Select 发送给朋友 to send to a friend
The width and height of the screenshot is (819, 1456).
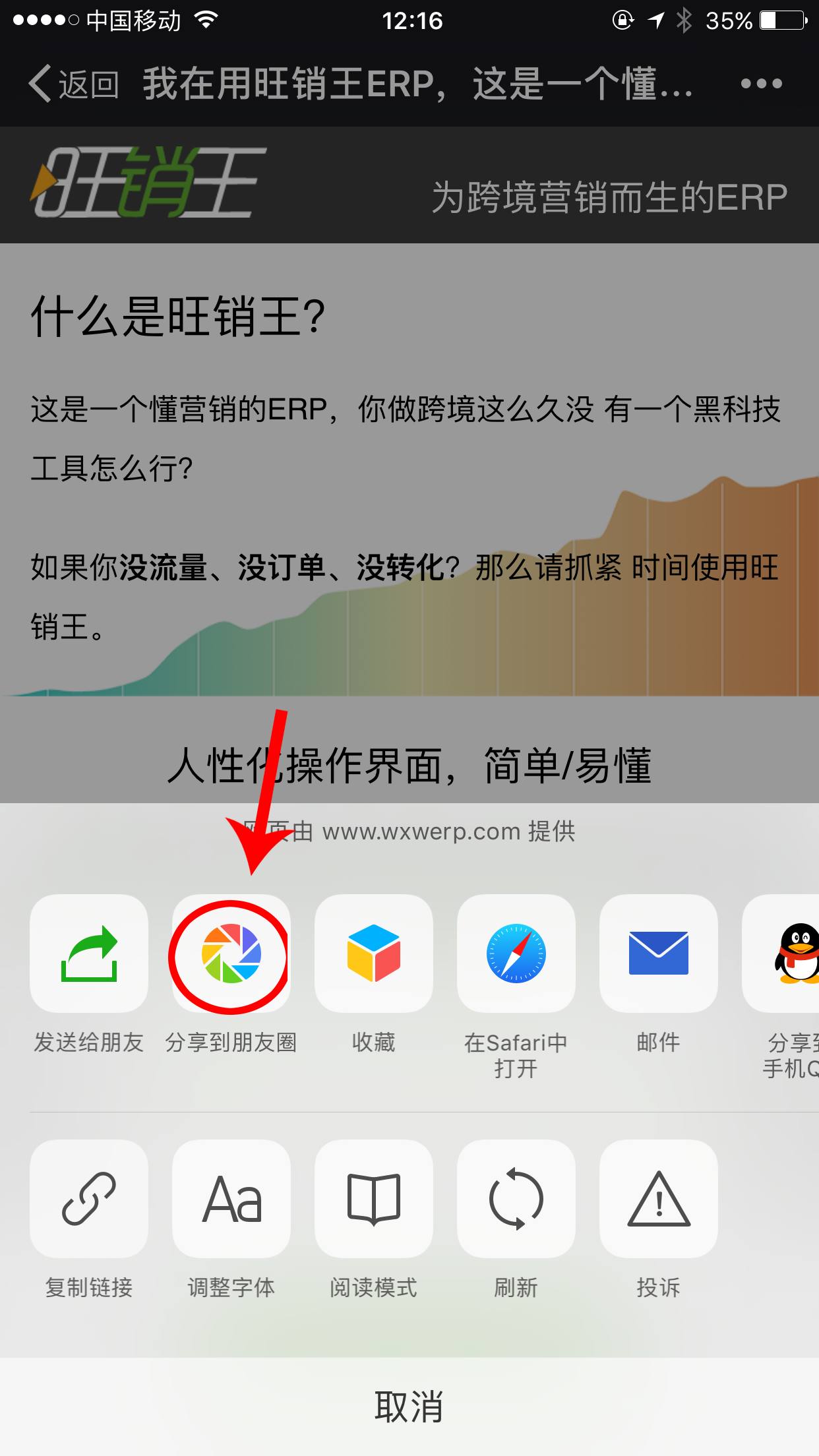click(89, 954)
